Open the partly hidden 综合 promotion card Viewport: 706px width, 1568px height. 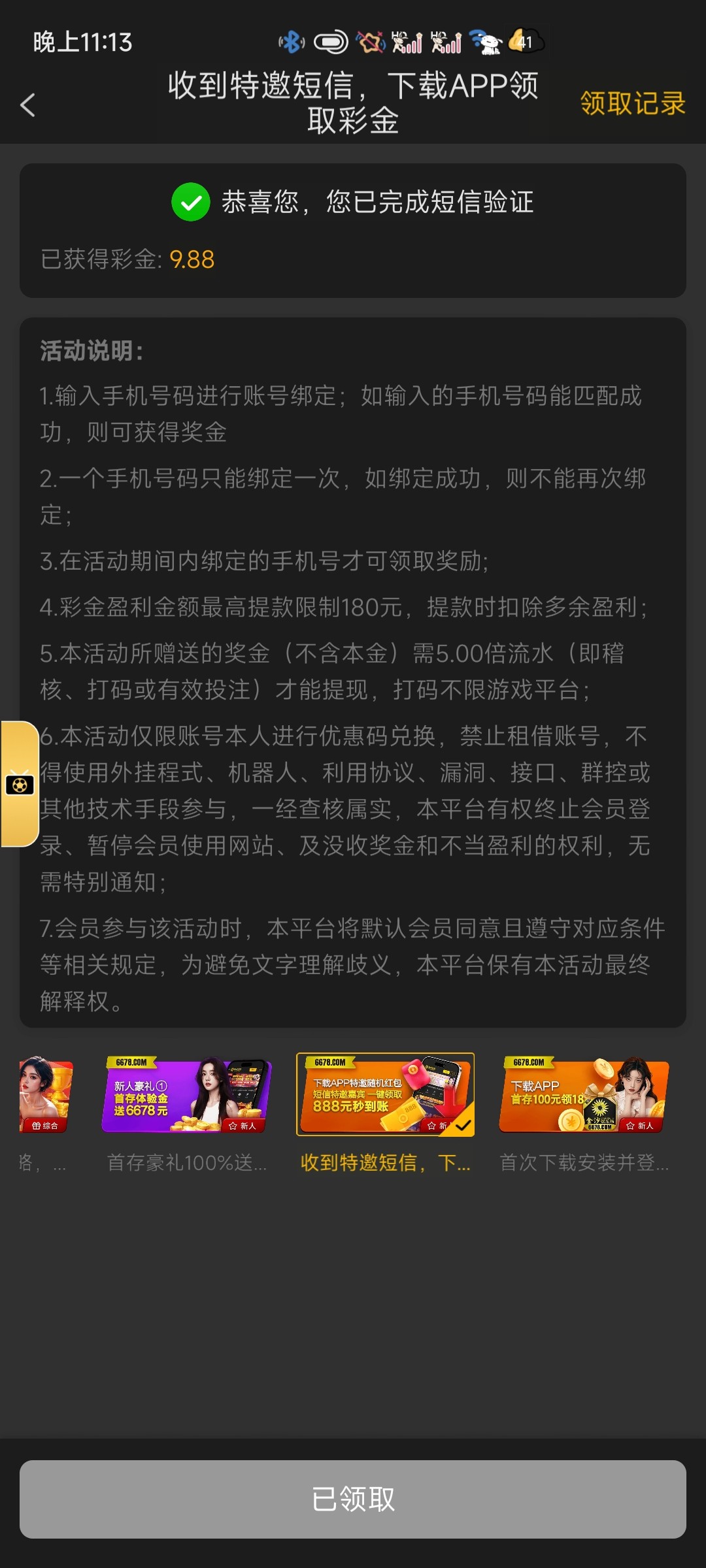click(44, 1096)
